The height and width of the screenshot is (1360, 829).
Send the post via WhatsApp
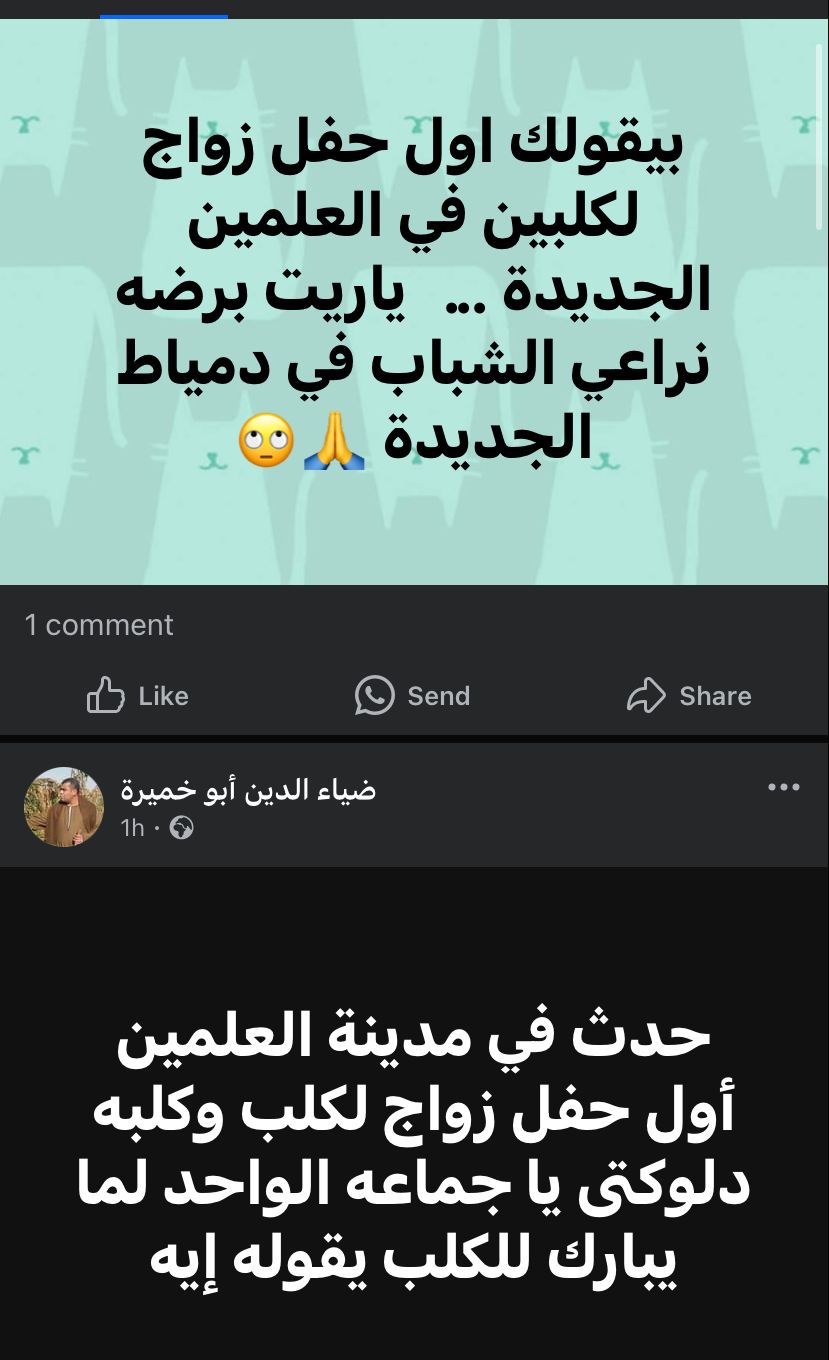(412, 696)
